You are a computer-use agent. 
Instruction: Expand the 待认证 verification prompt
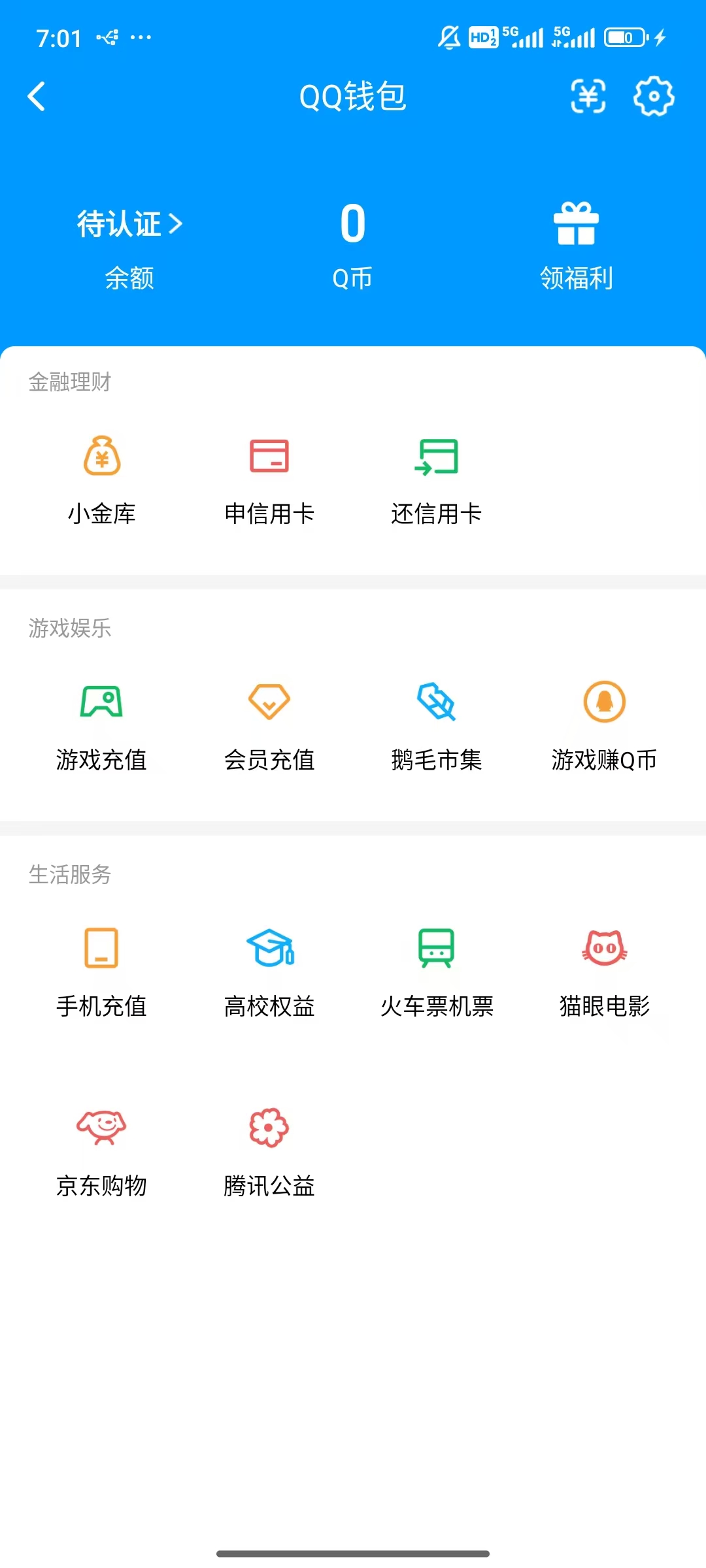tap(128, 223)
